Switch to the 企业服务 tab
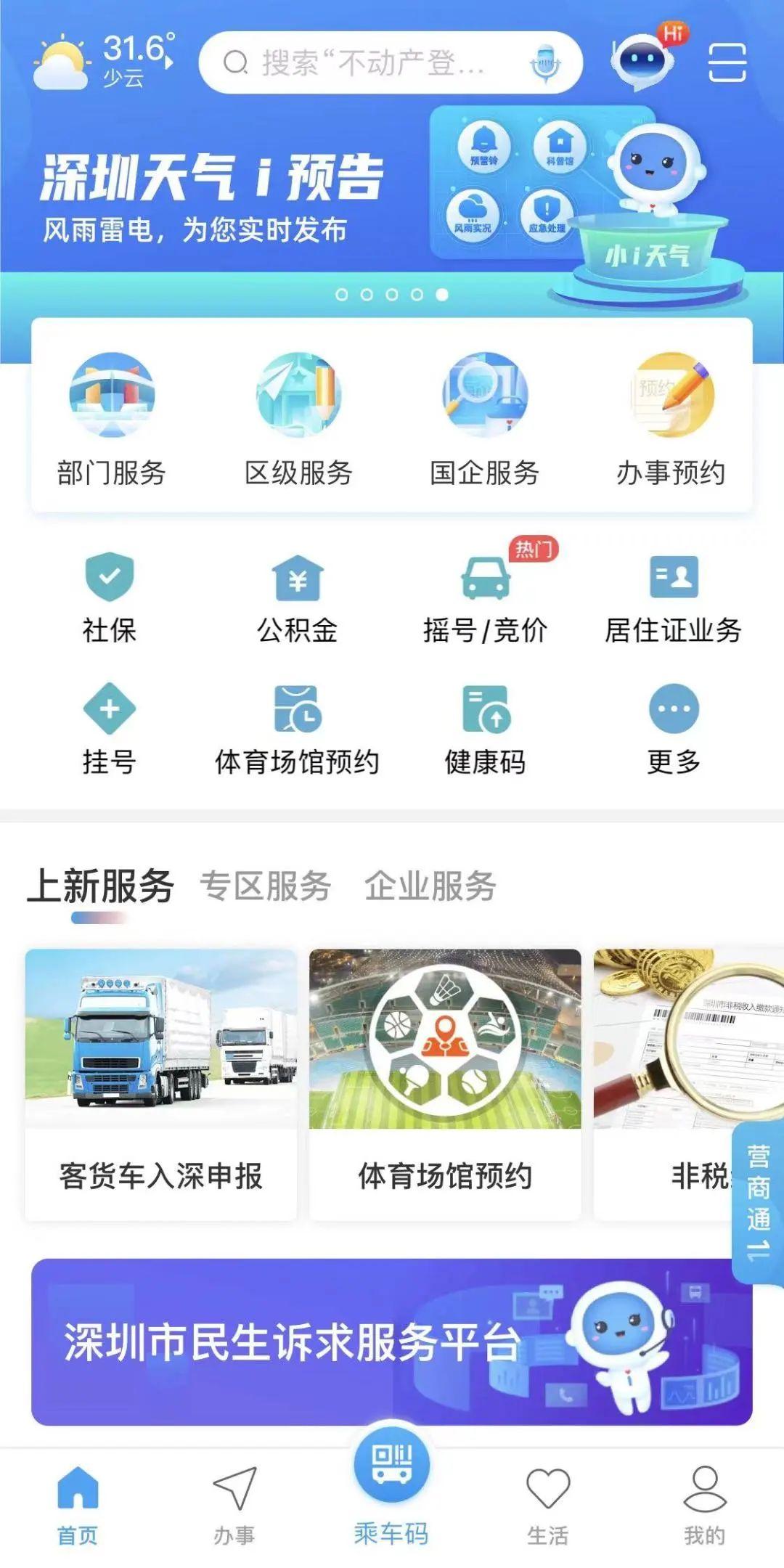 pyautogui.click(x=430, y=886)
